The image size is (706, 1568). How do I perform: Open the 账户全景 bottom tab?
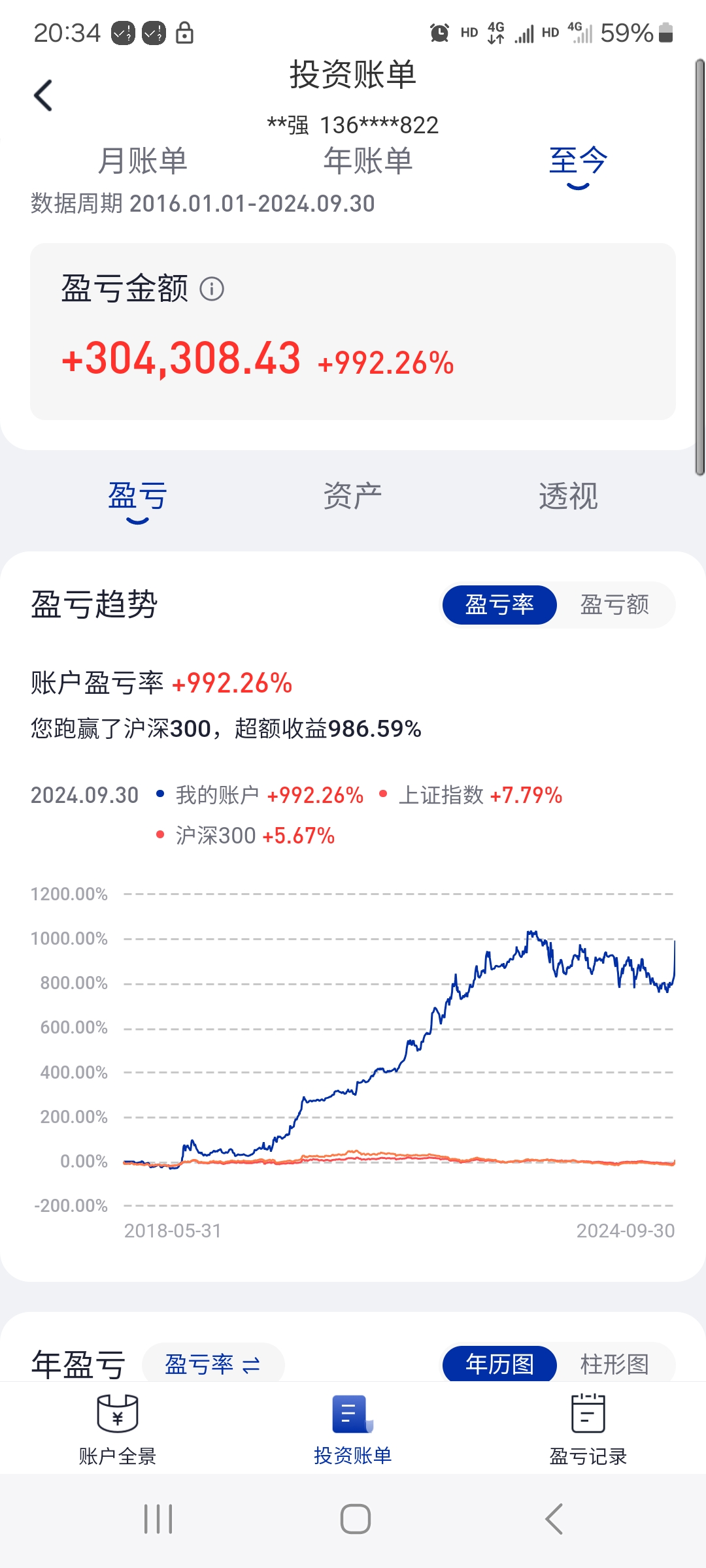(118, 1429)
